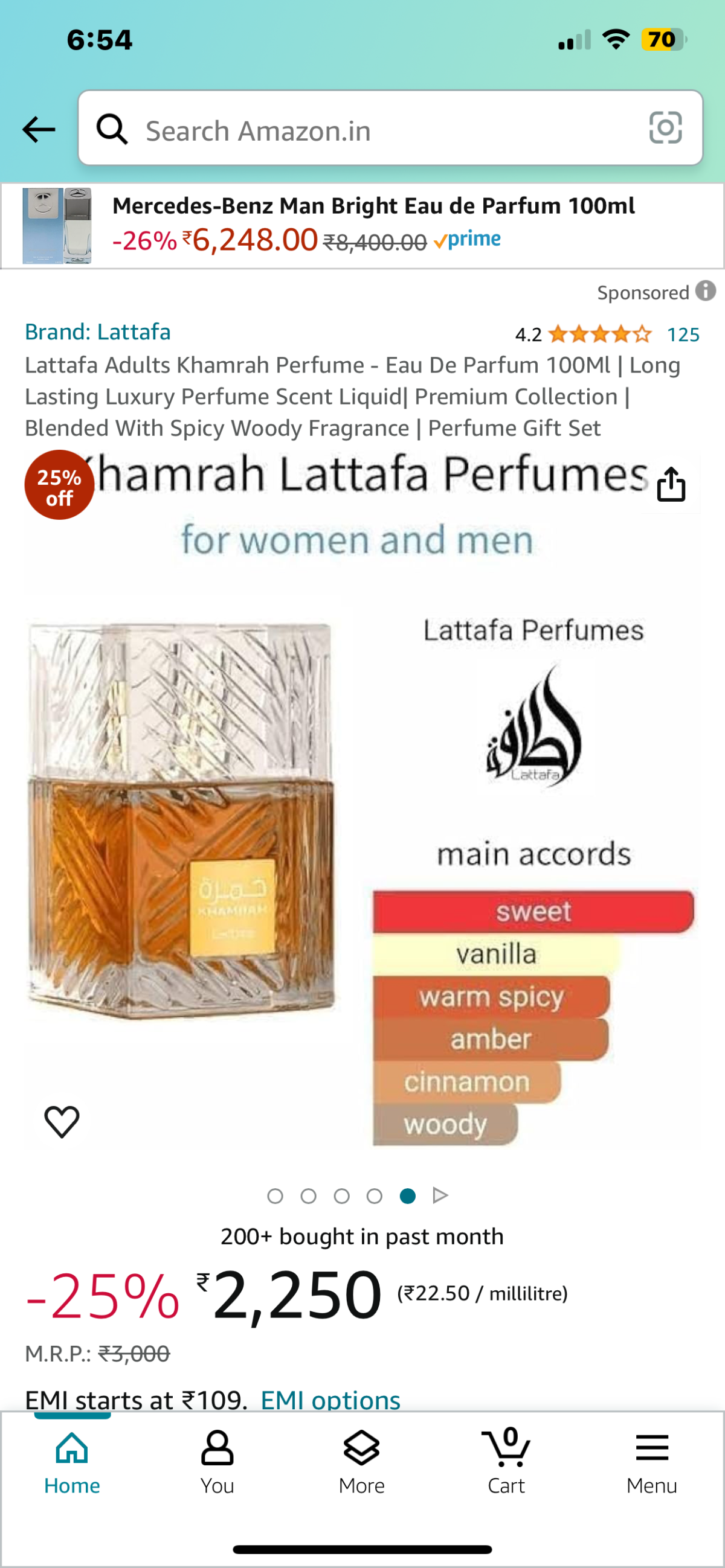
Task: Visit the Brand: Lattafa link
Action: pos(97,331)
